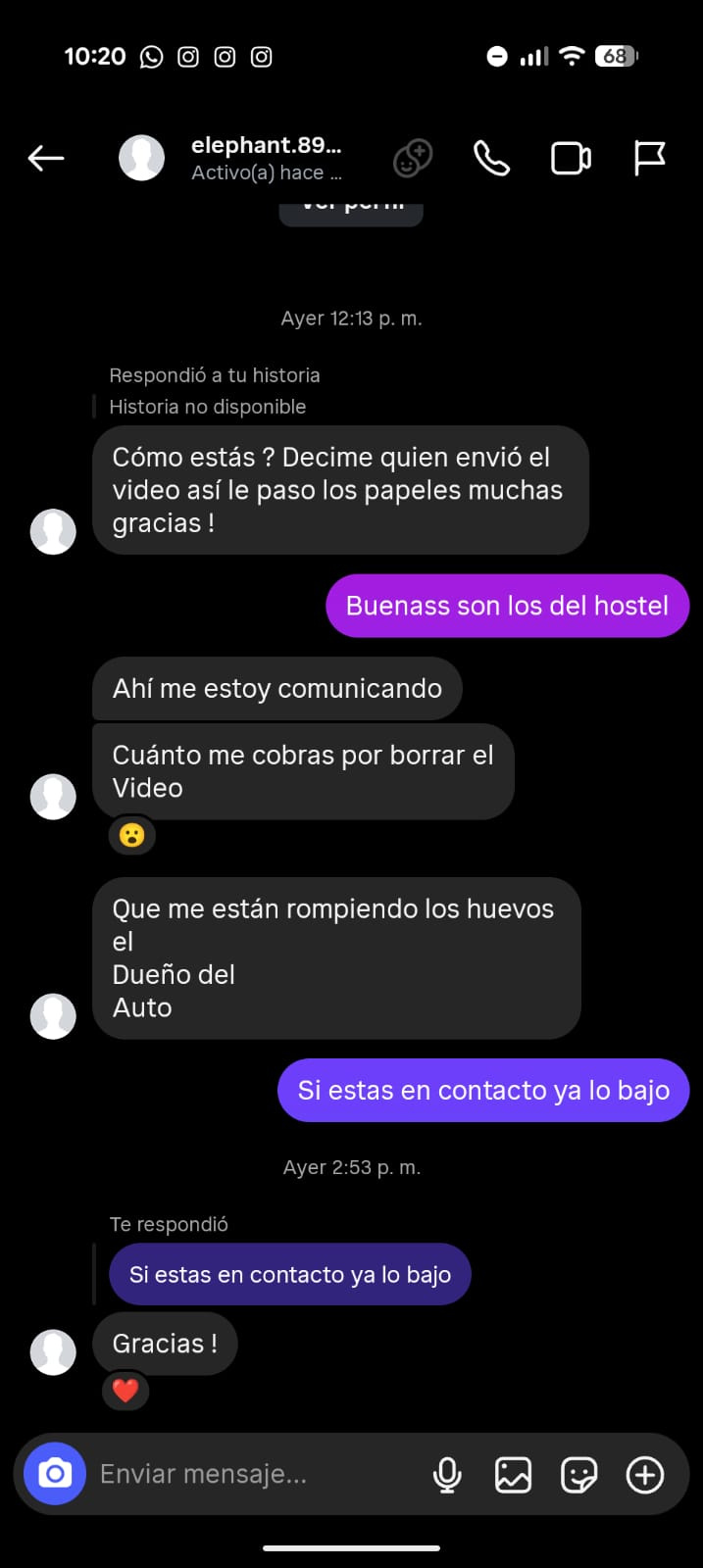Open more options with the plus icon
Screen dimensions: 703x1568
point(645,1474)
